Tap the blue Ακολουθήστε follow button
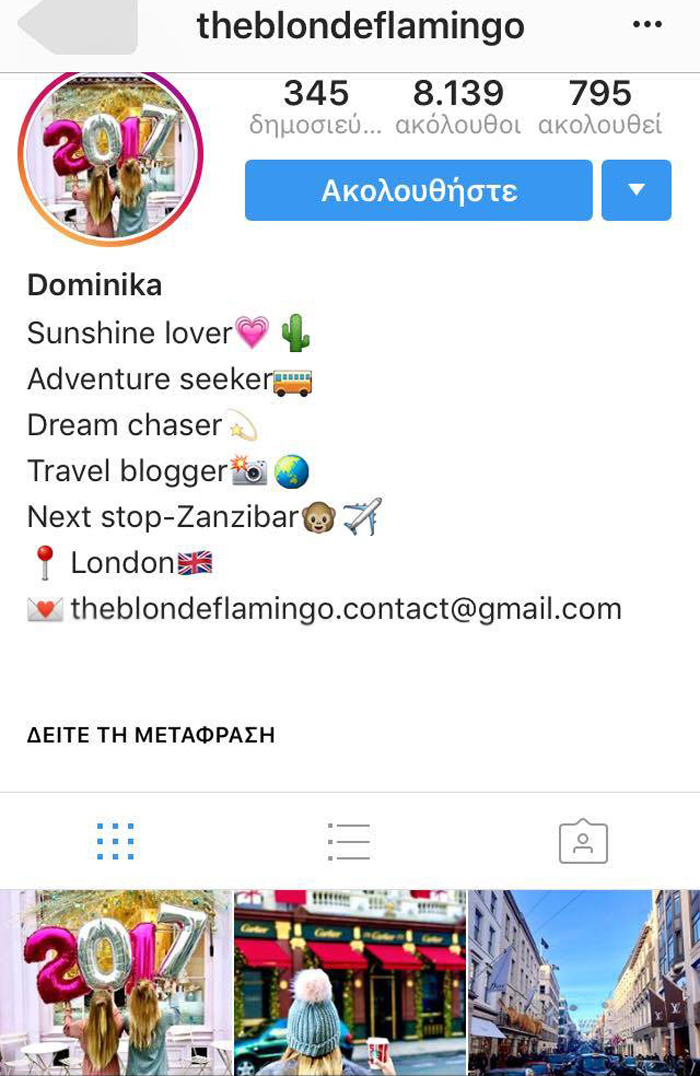 [x=418, y=190]
